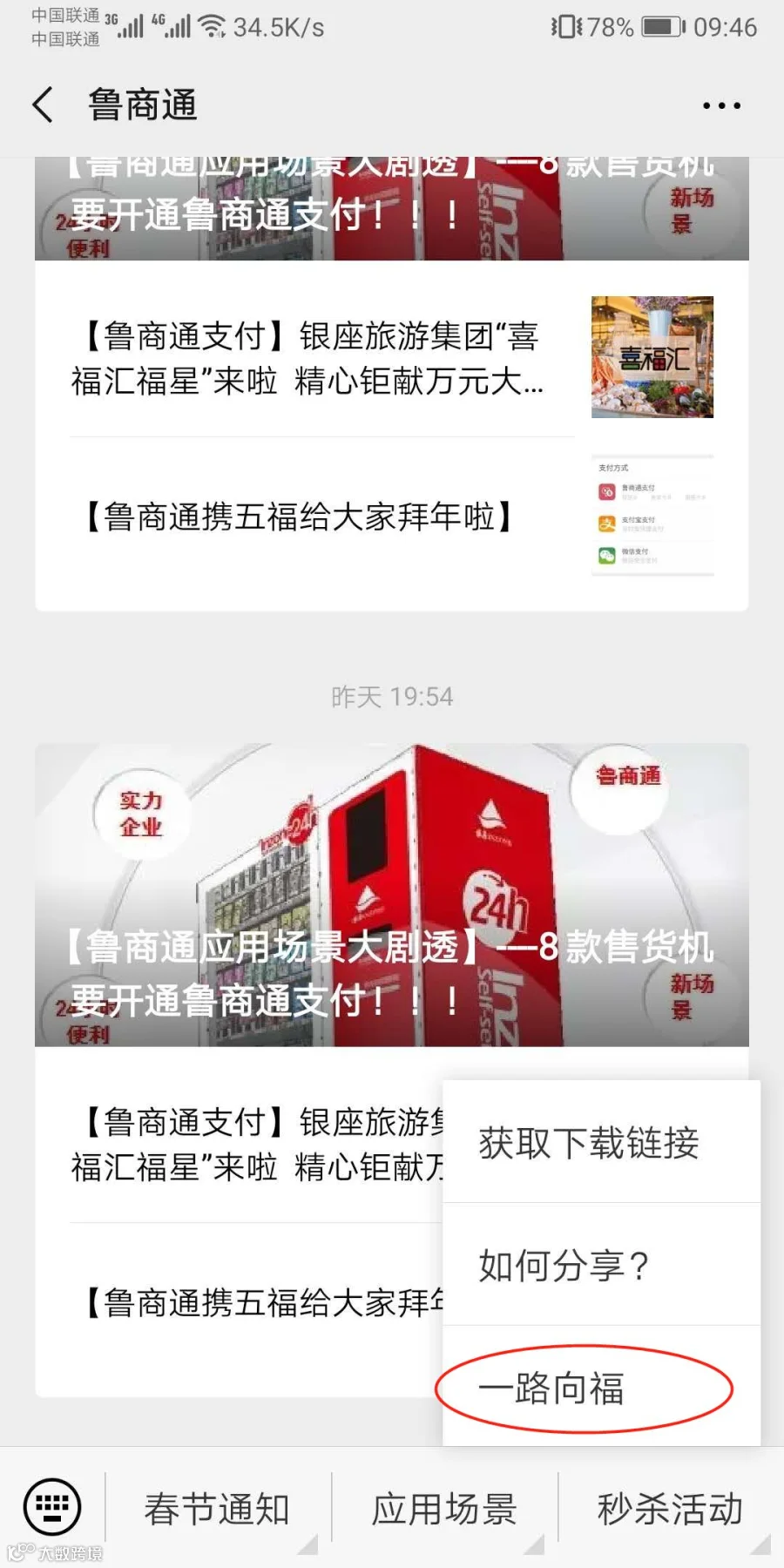784x1568 pixels.
Task: Switch to keyboard input mode
Action: click(52, 1506)
